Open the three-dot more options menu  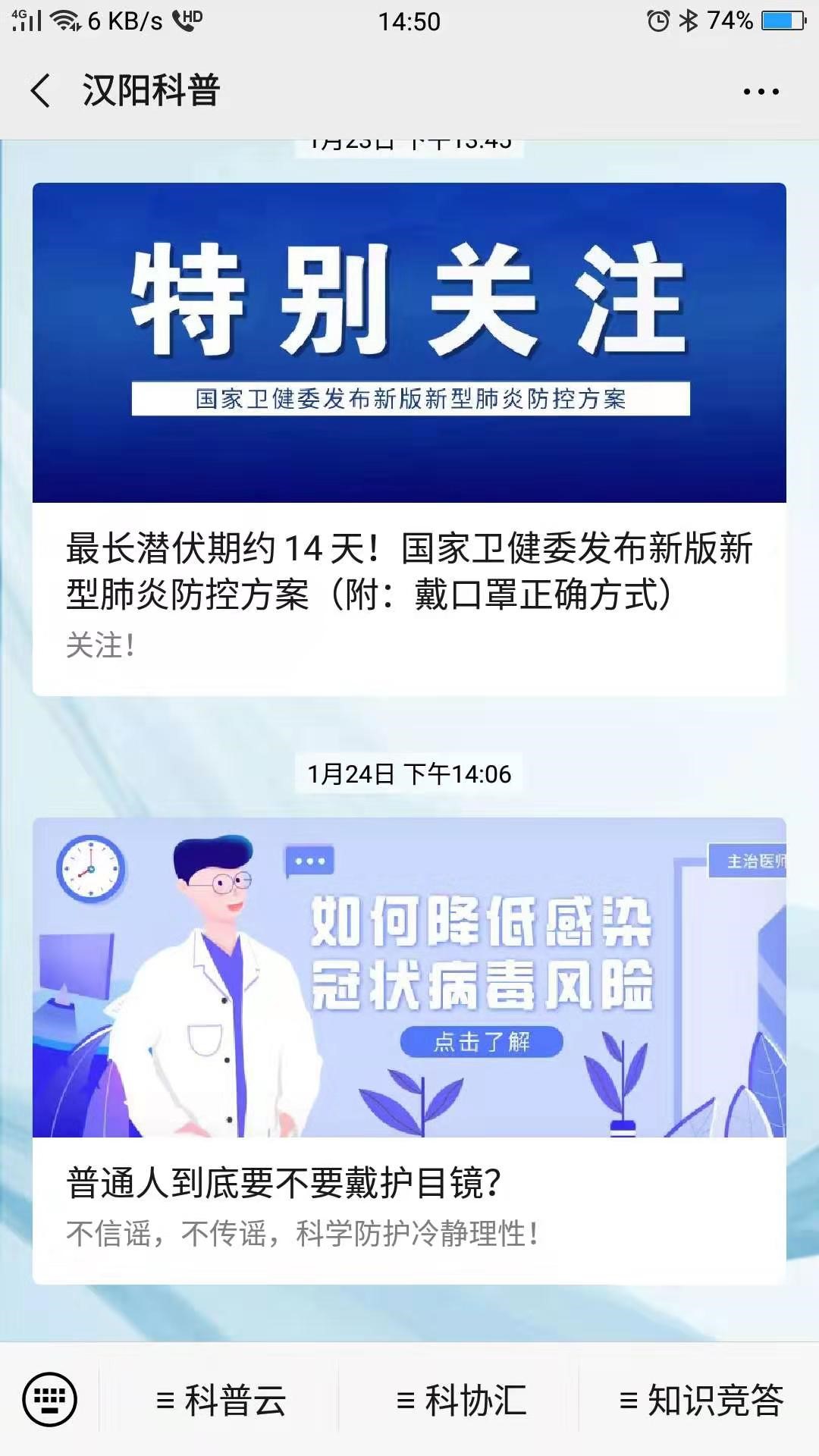761,92
